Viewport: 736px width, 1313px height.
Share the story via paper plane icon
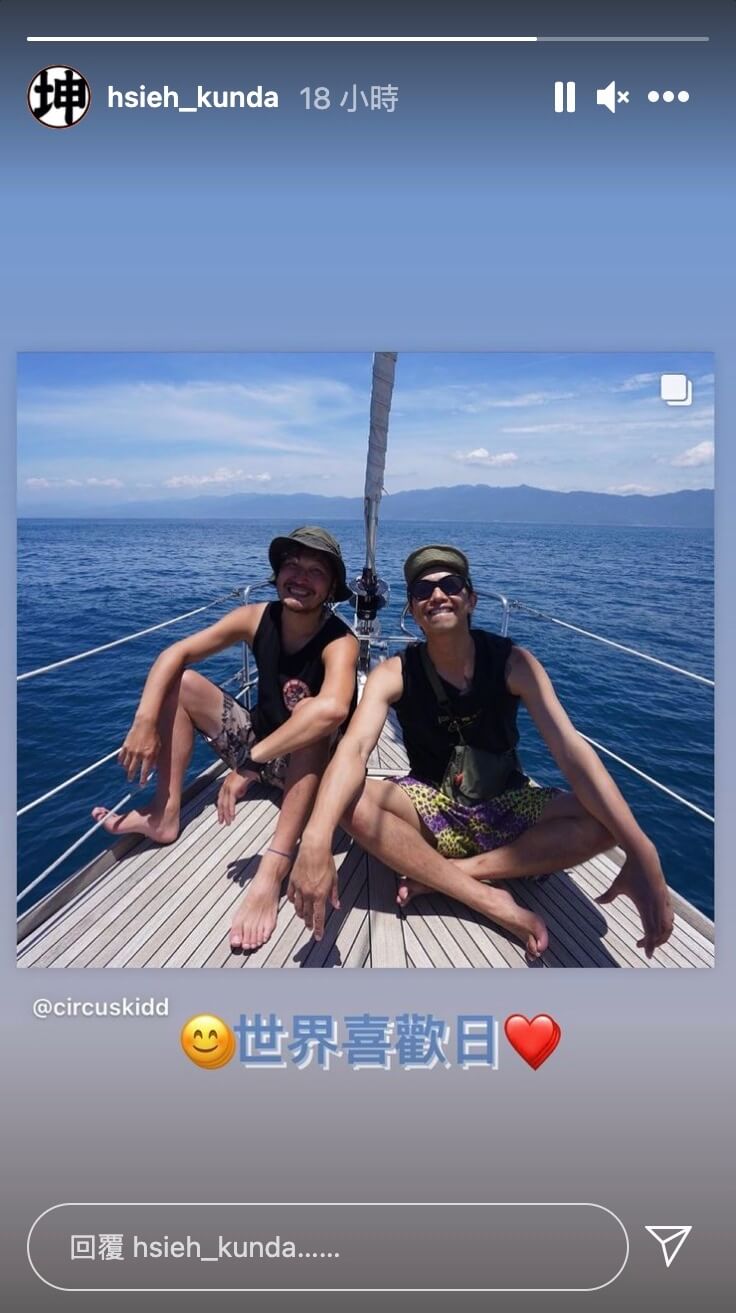(669, 1246)
